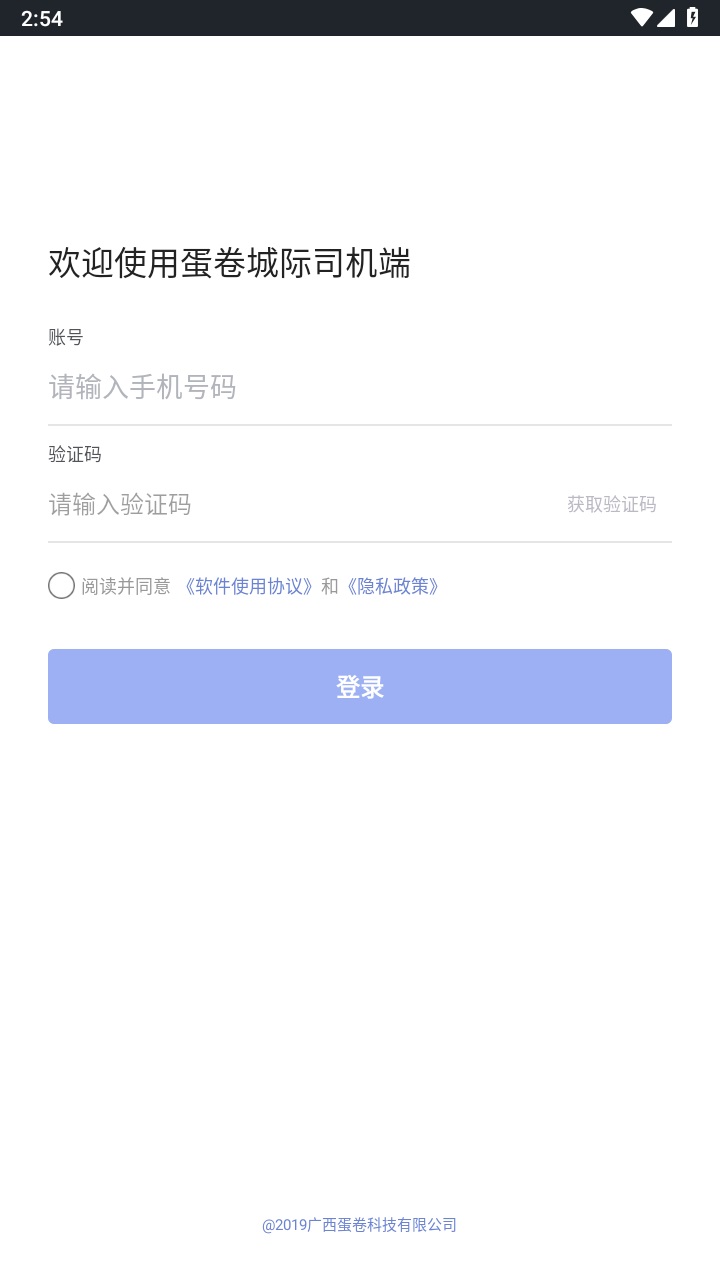Click the phone number input field
Image resolution: width=720 pixels, height=1280 pixels.
[300, 388]
